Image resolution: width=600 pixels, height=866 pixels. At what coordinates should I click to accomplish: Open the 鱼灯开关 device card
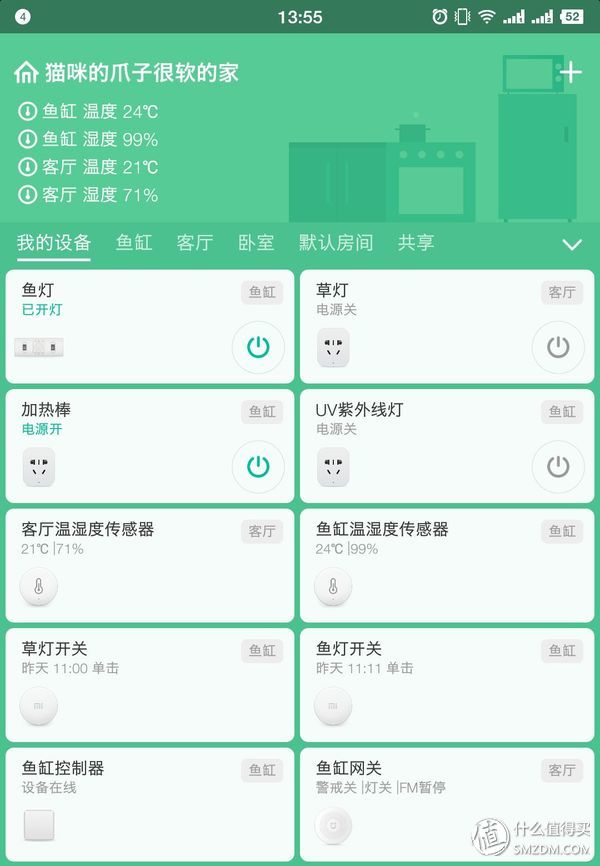click(x=447, y=686)
